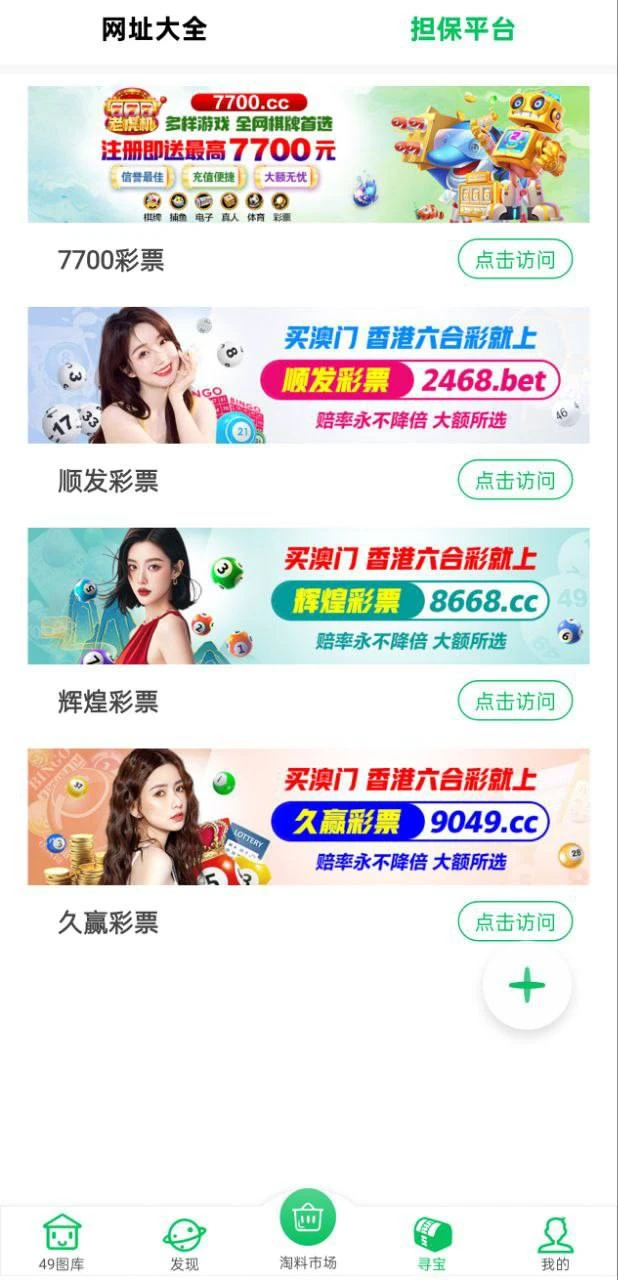The width and height of the screenshot is (618, 1280).
Task: Go to the 49图库 tab
Action: pyautogui.click(x=62, y=1242)
